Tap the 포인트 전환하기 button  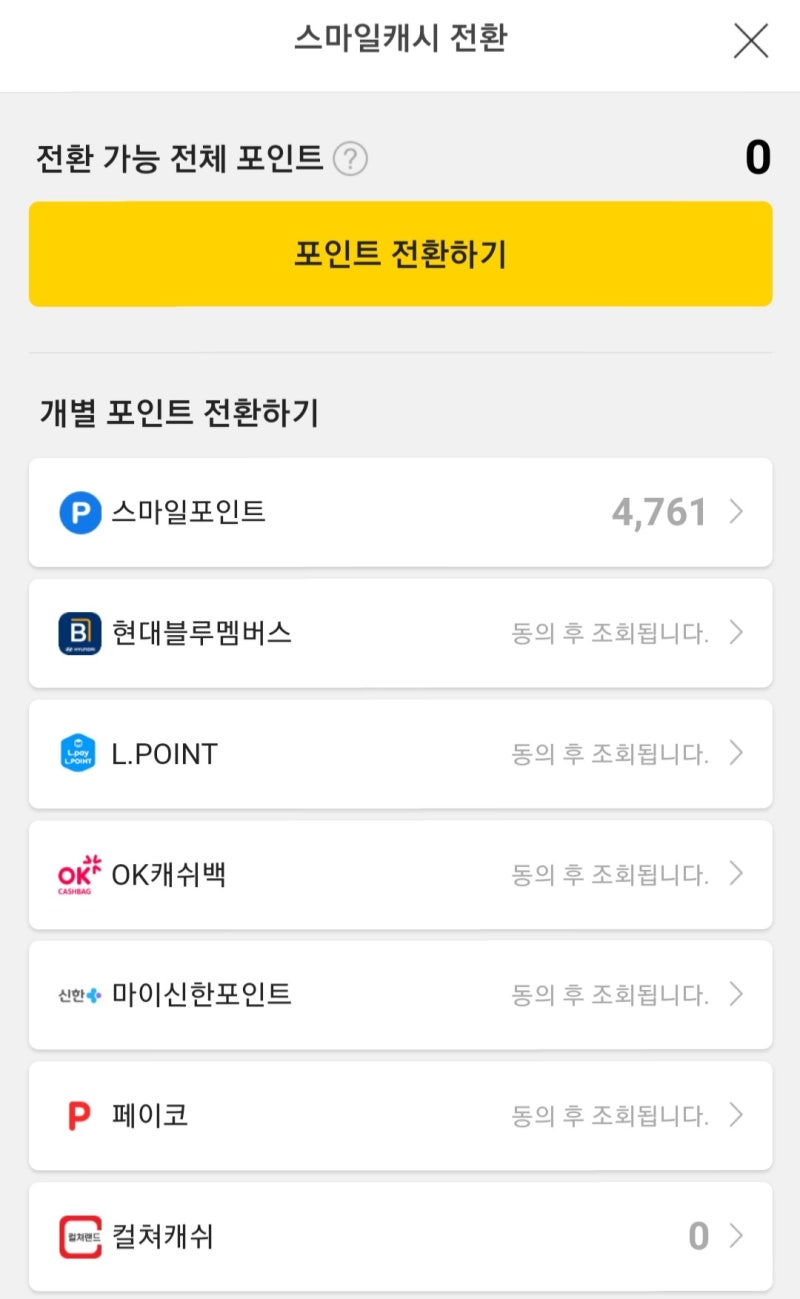pyautogui.click(x=400, y=254)
